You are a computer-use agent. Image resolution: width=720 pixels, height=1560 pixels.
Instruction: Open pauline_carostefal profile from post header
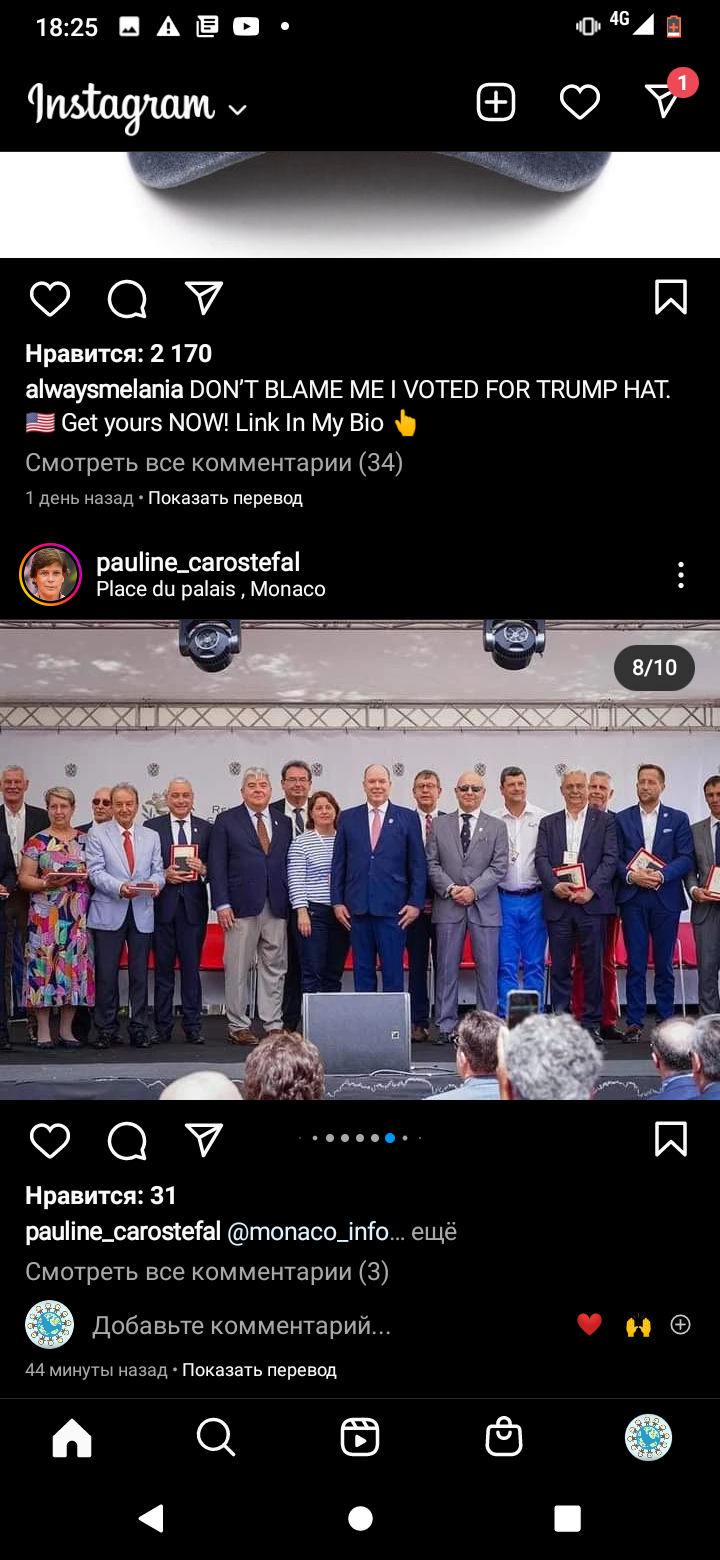(197, 562)
